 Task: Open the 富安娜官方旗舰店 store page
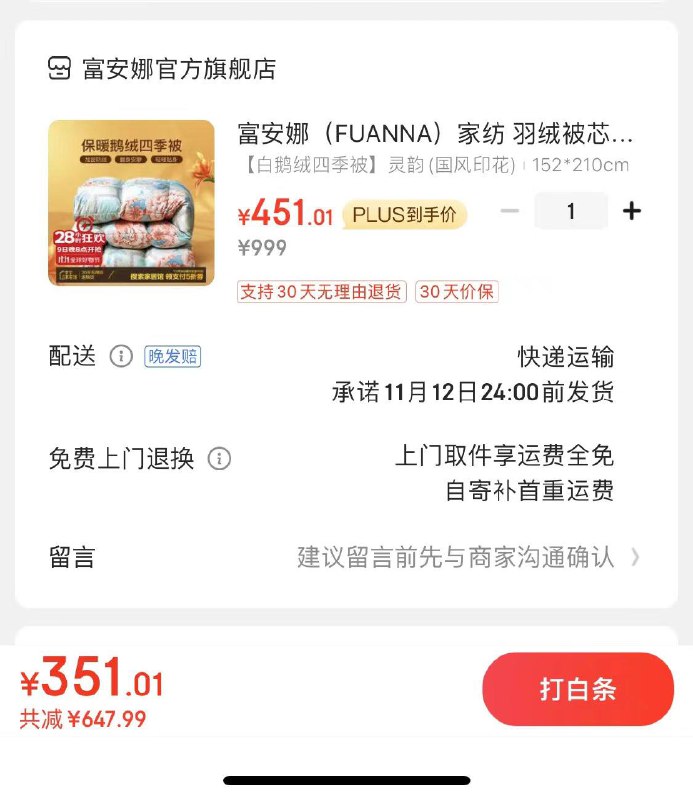[163, 69]
